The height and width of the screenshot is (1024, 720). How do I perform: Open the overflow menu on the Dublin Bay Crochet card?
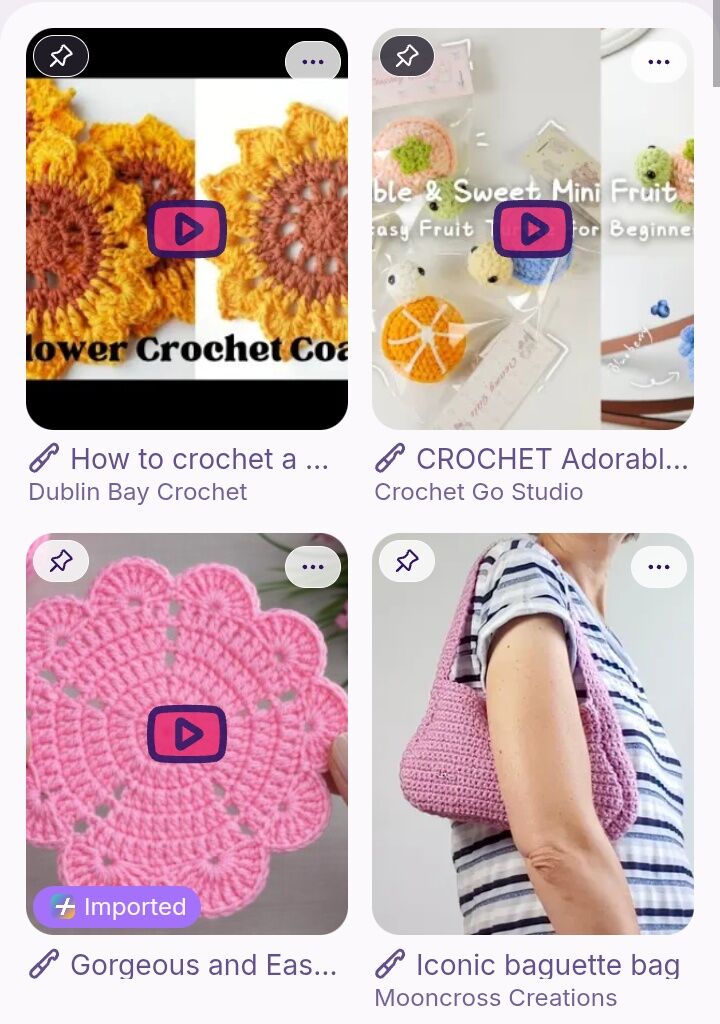[313, 62]
